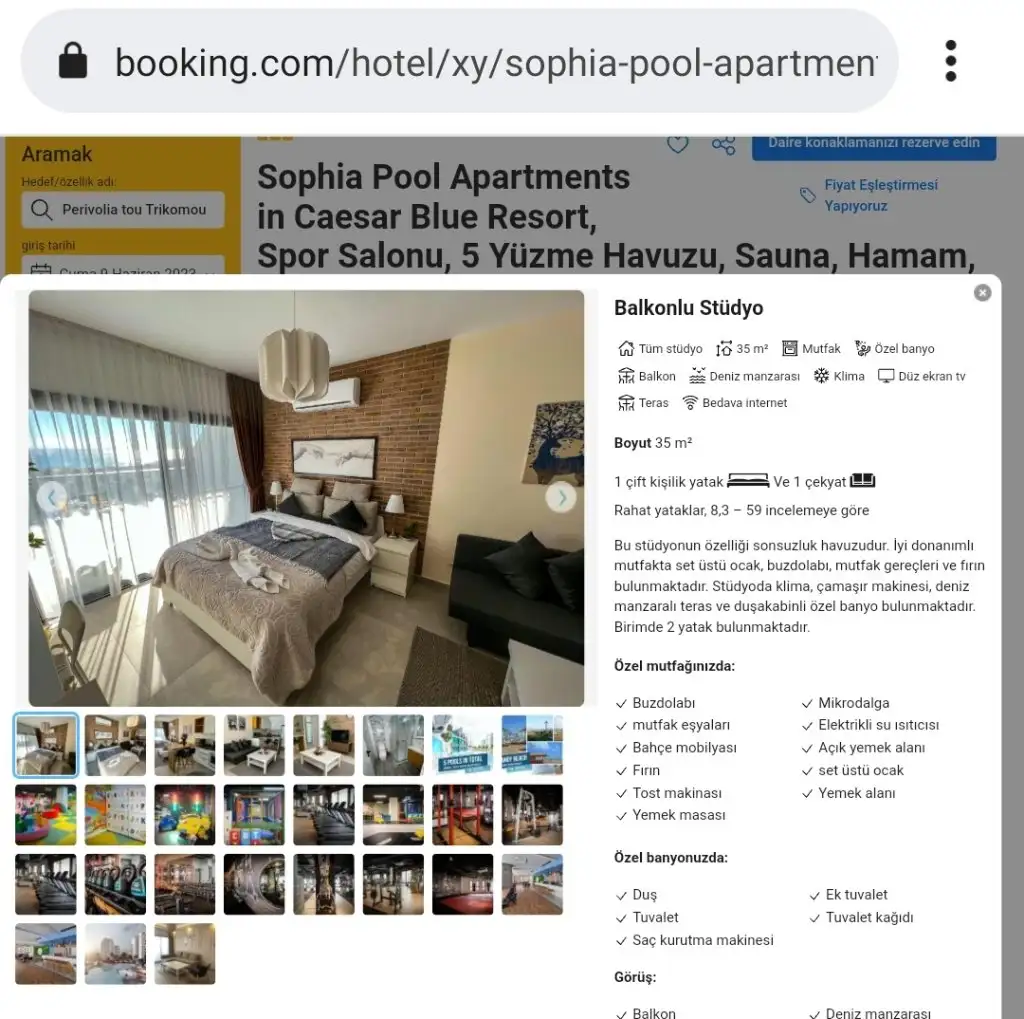
Task: Open the last living room thumbnail
Action: pyautogui.click(x=184, y=953)
